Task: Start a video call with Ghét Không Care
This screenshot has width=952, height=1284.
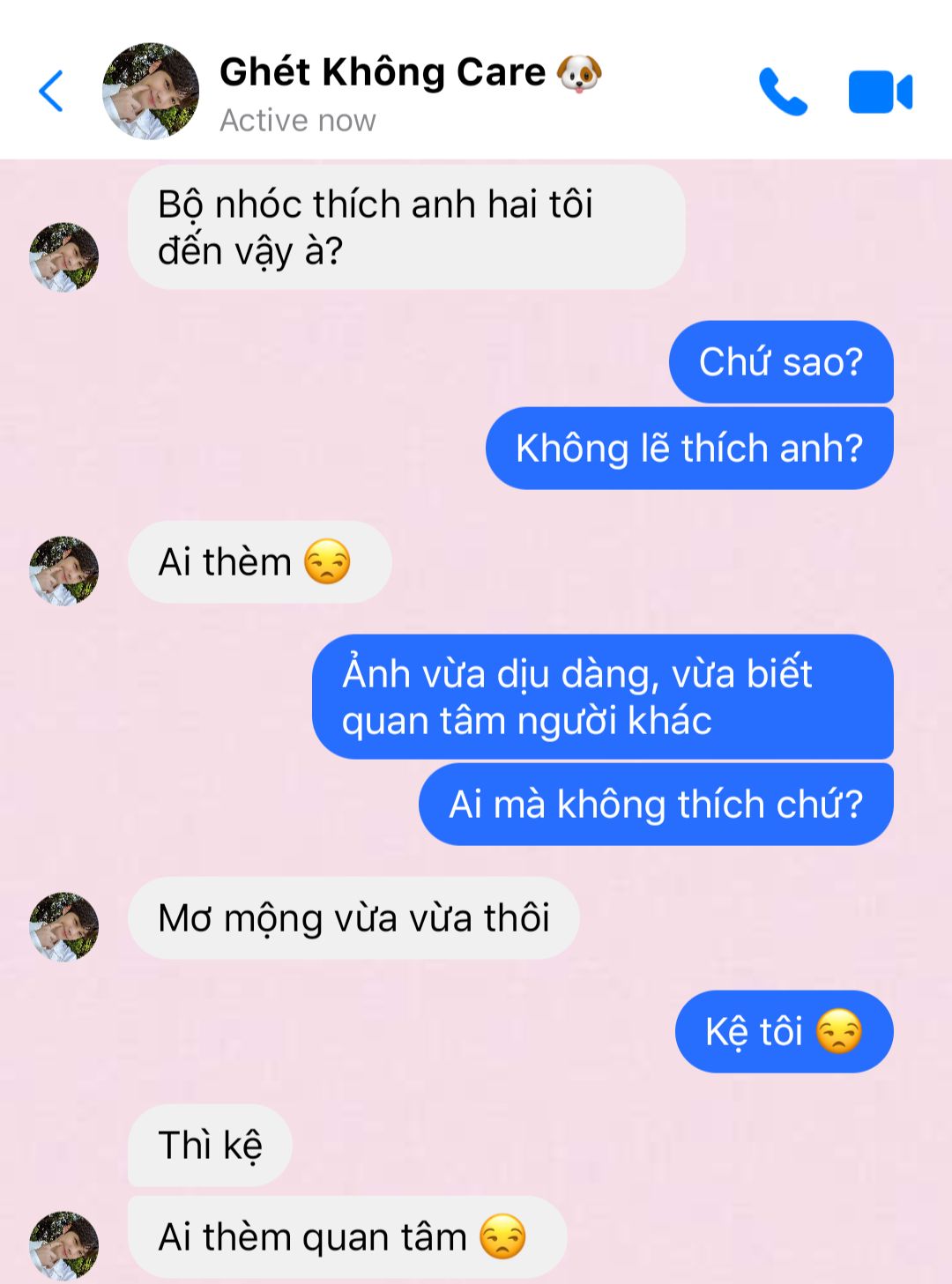Action: tap(880, 93)
